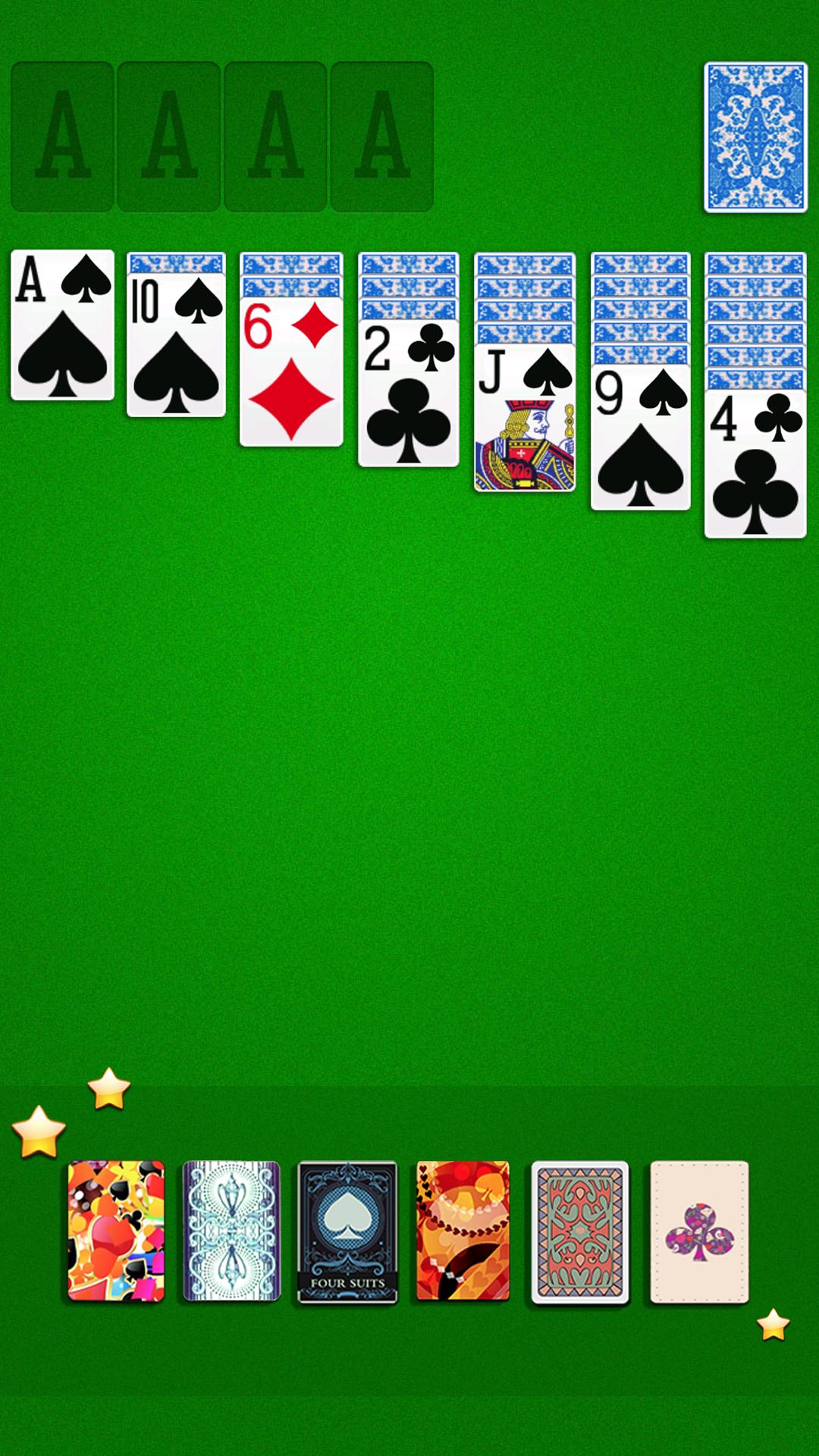Tap the 4 of clubs card
This screenshot has height=1456, width=819.
755,463
